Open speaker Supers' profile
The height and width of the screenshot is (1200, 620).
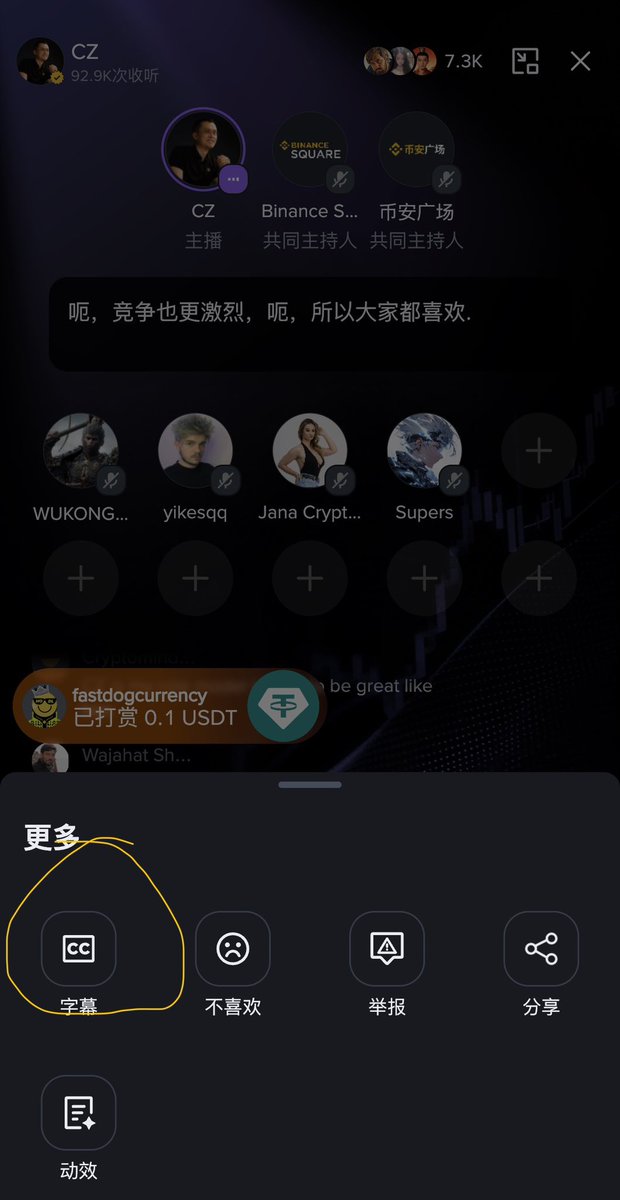click(x=424, y=451)
